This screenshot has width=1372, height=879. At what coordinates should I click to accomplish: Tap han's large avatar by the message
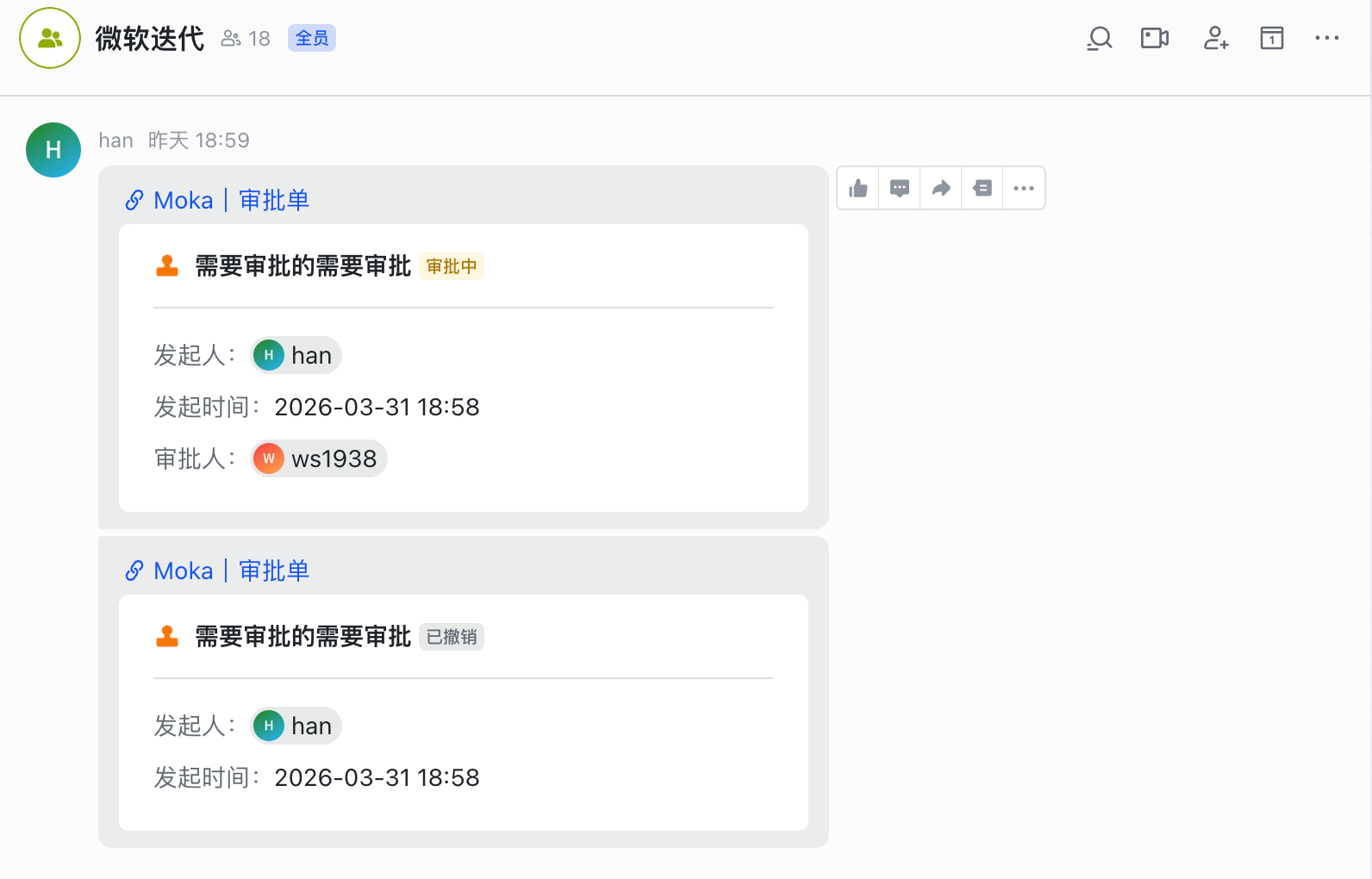[53, 150]
